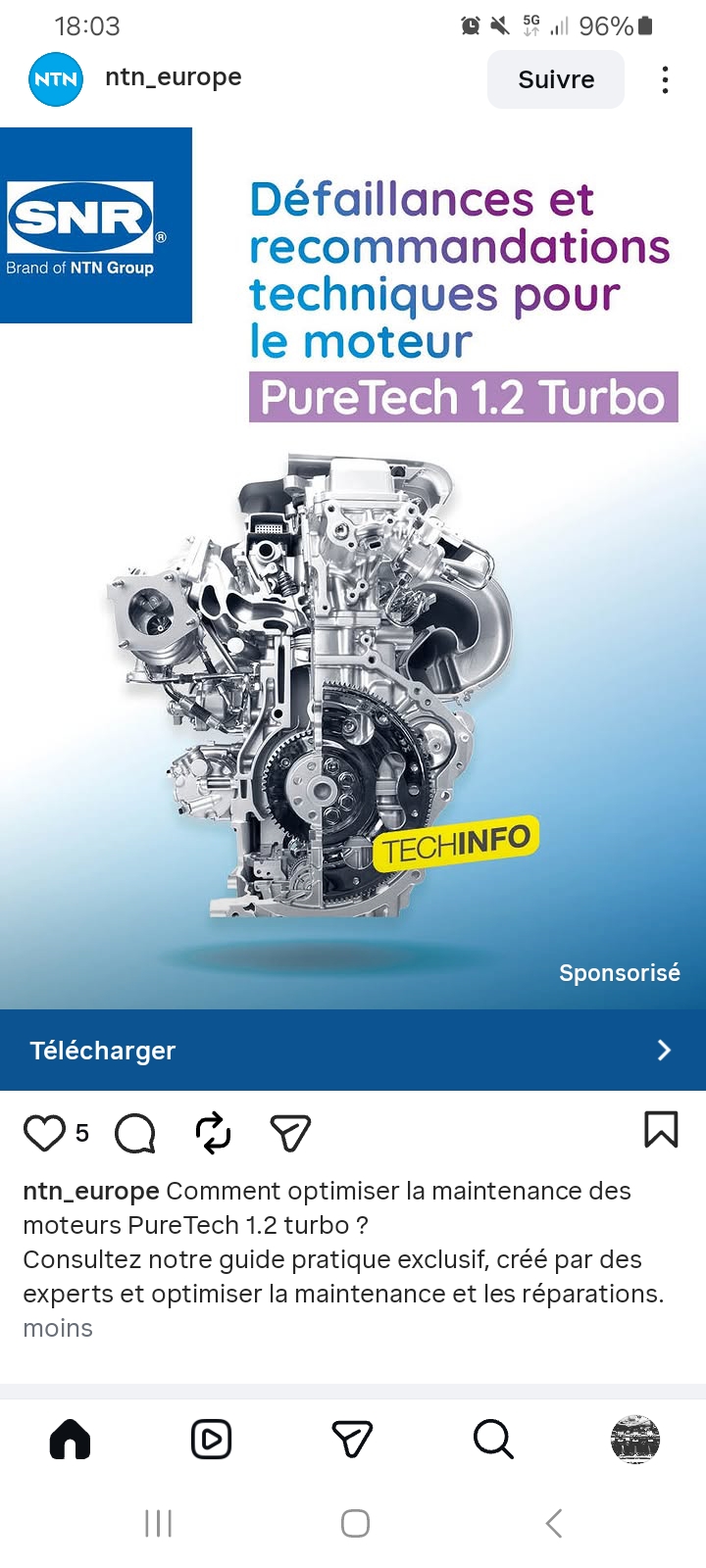This screenshot has height=1568, width=706.
Task: Collapse the caption with "moins"
Action: (58, 1329)
